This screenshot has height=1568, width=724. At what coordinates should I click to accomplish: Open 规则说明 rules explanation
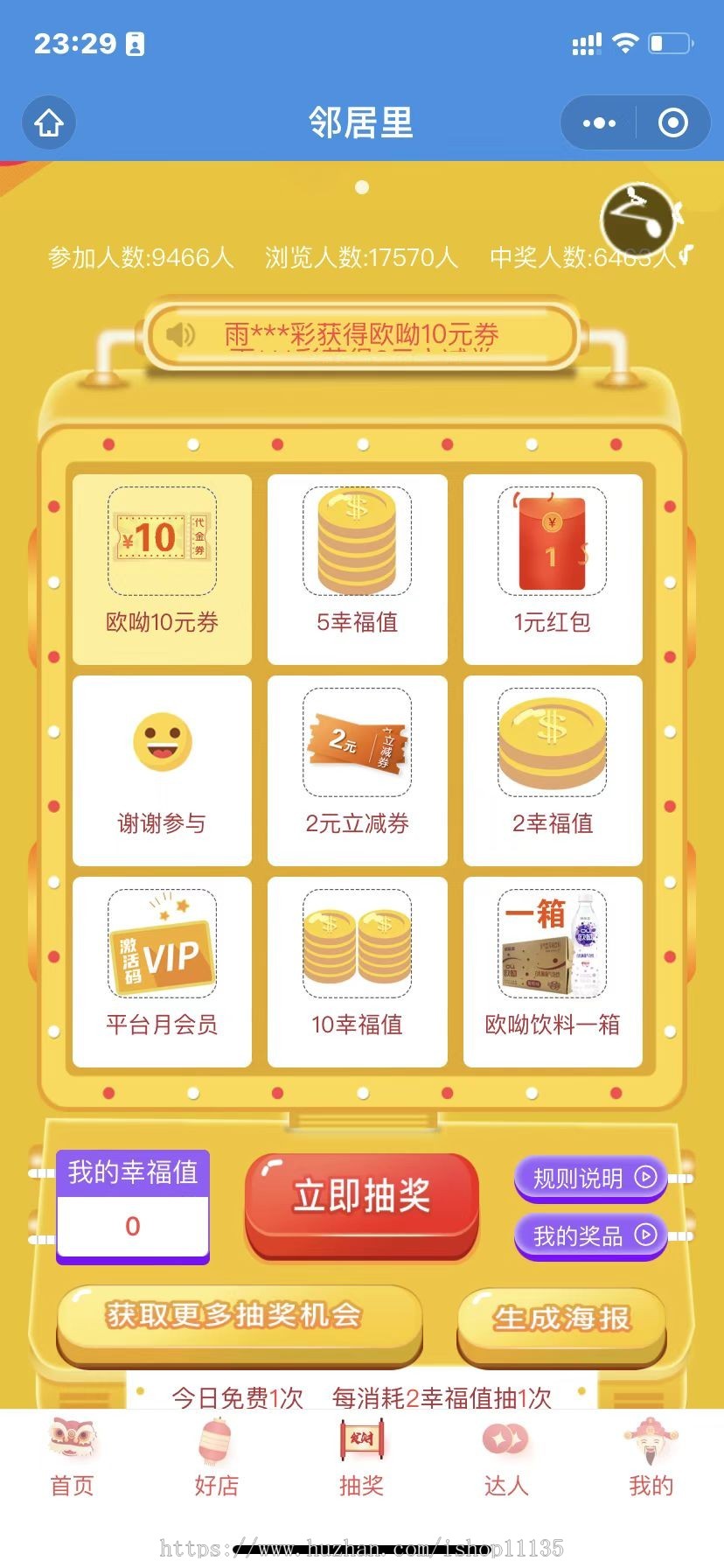(x=591, y=1178)
